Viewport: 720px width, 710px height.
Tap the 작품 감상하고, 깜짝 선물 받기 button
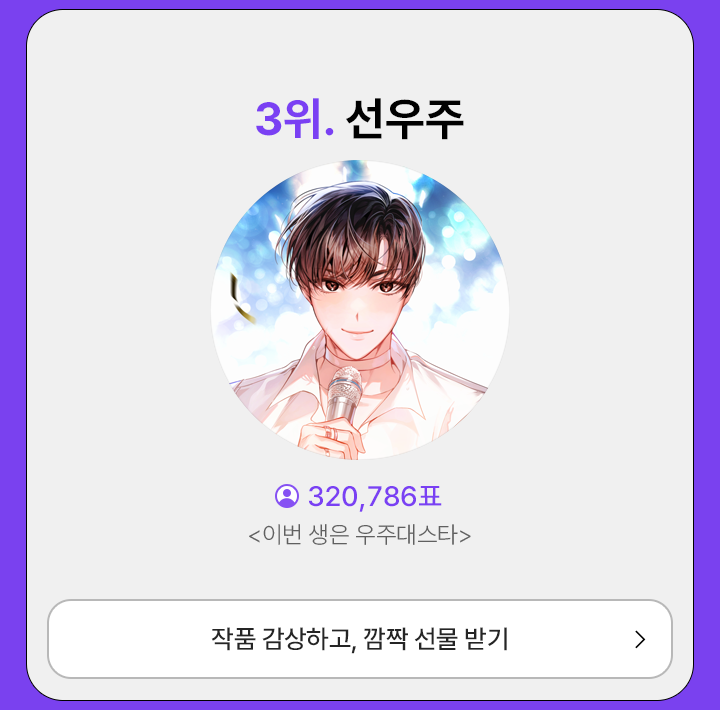pos(360,639)
